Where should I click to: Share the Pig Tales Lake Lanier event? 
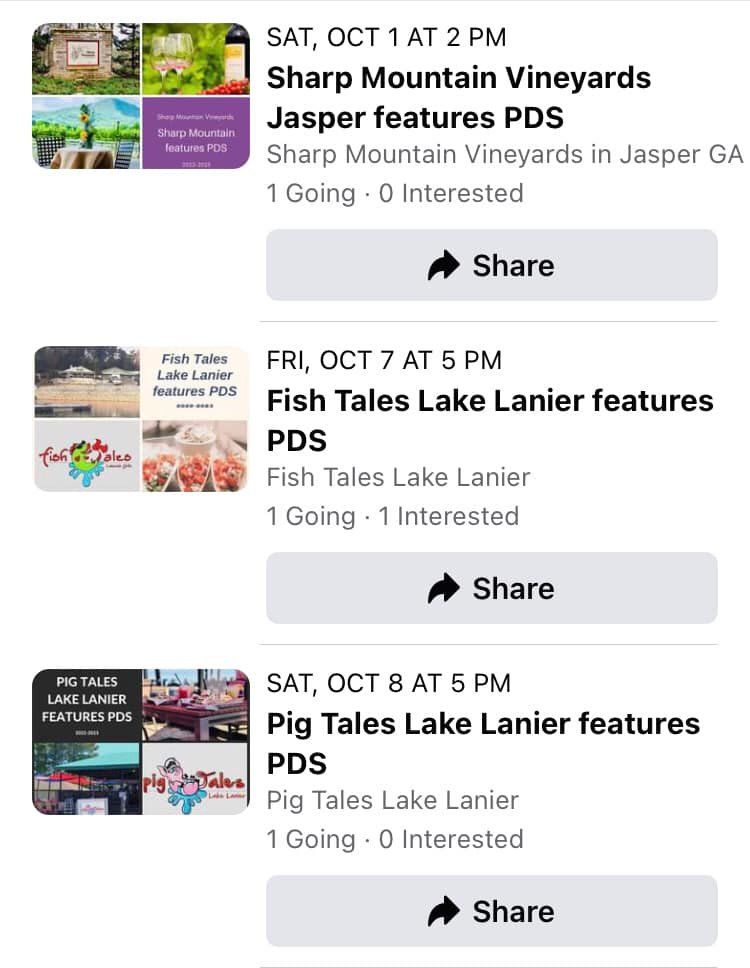491,911
